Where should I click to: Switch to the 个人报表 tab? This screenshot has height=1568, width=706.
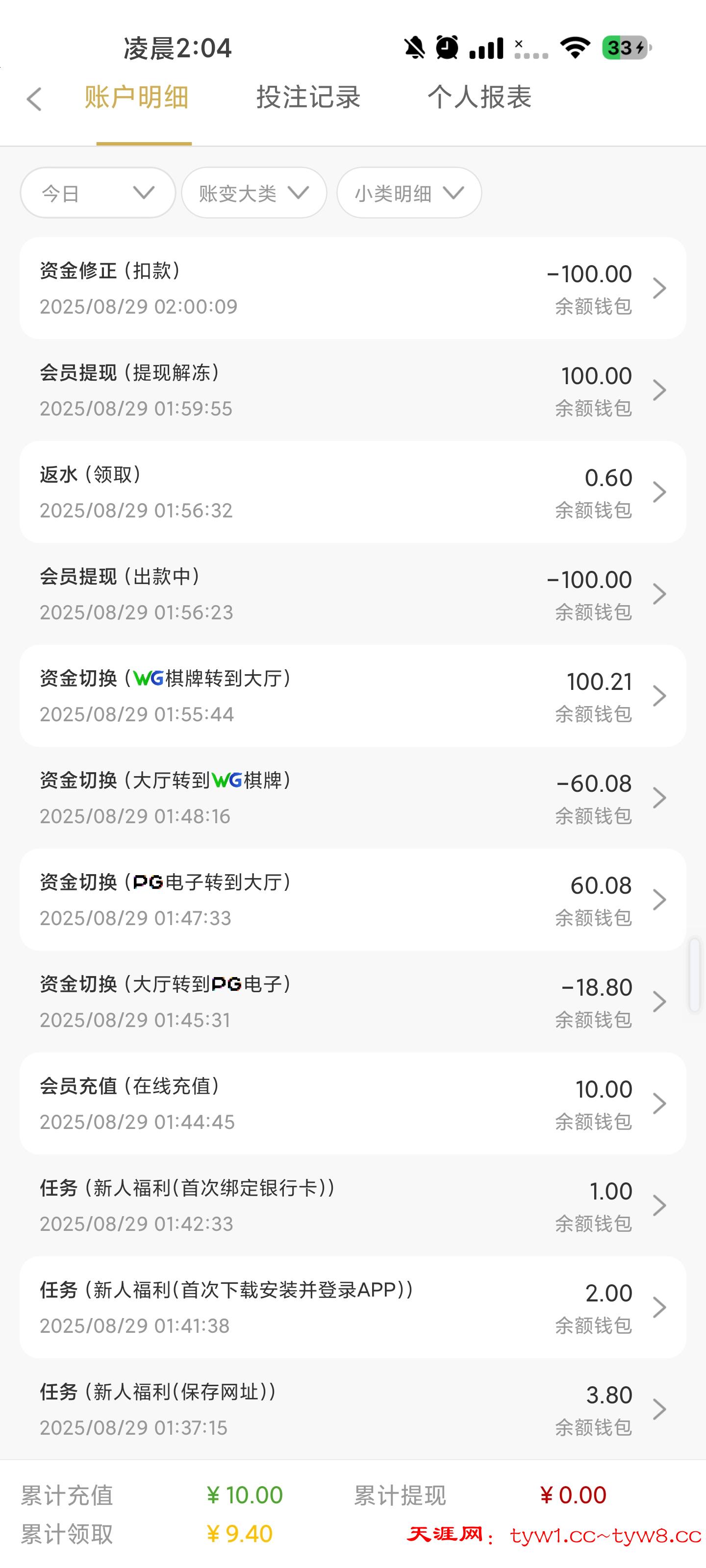[x=479, y=98]
